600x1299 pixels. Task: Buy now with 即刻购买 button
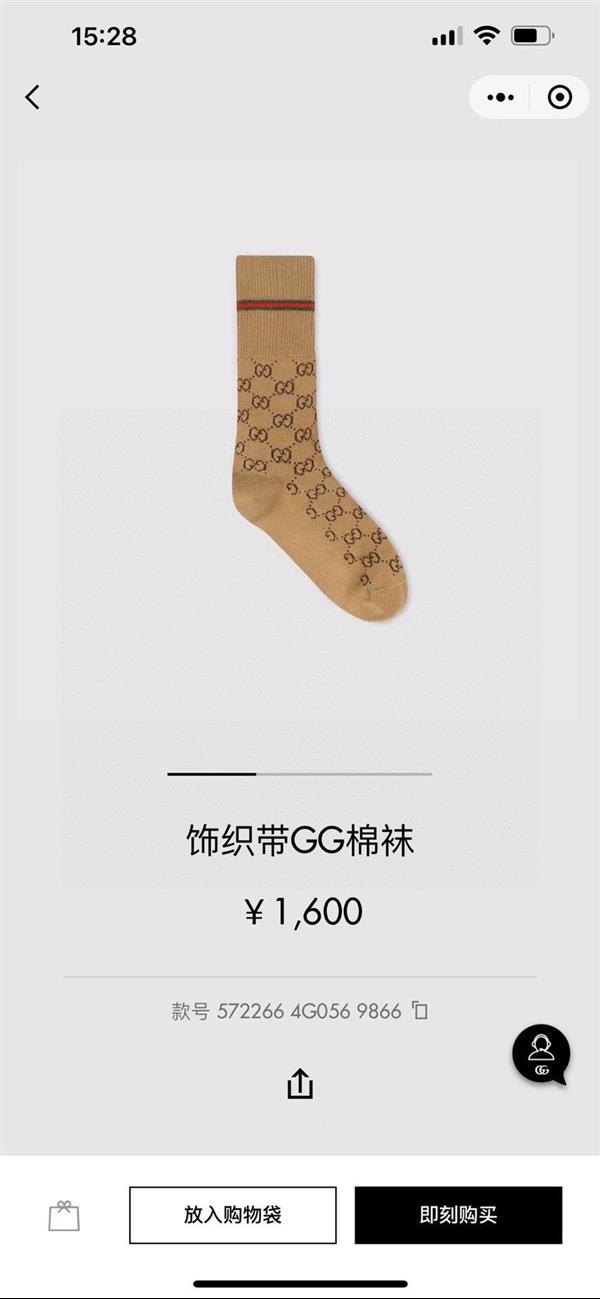pos(458,1215)
